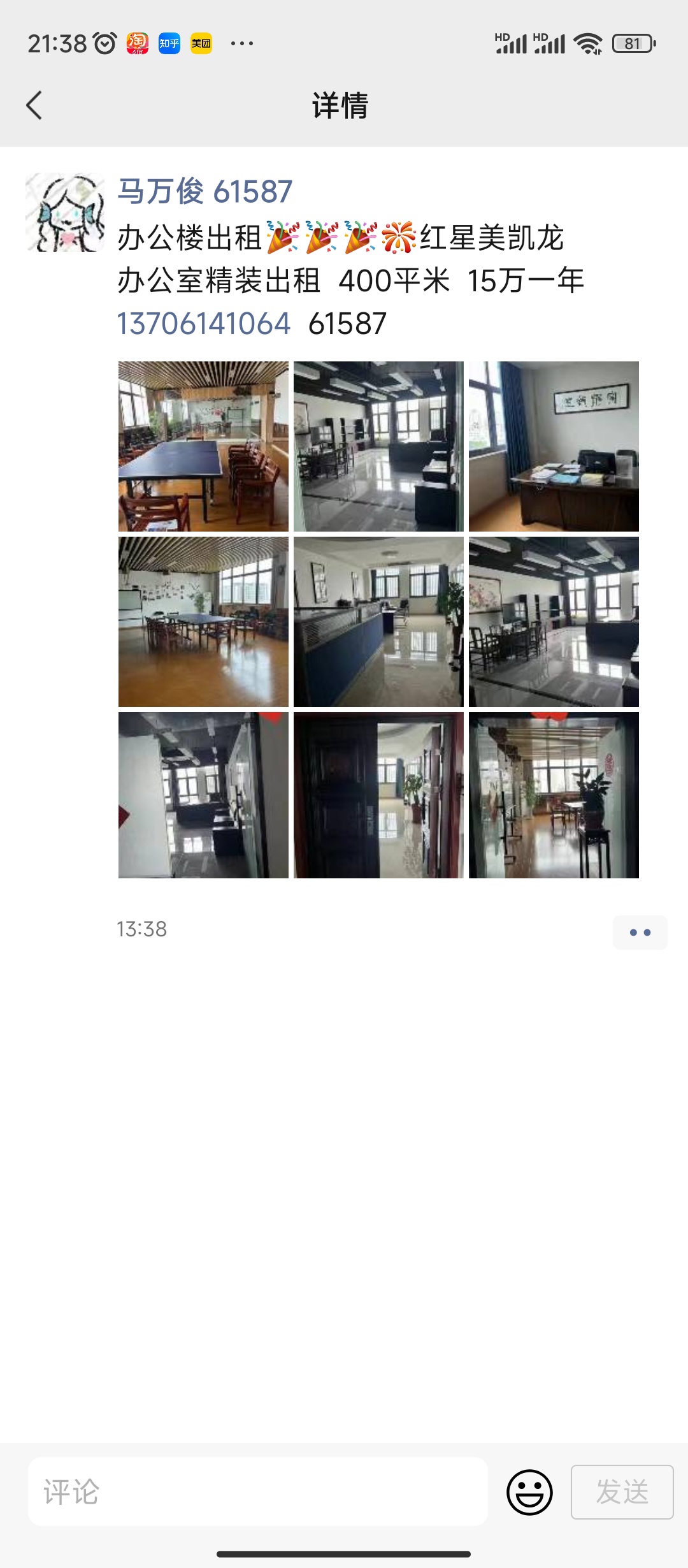Open the reception counter photo
Screen dimensions: 688x1568
pos(378,621)
